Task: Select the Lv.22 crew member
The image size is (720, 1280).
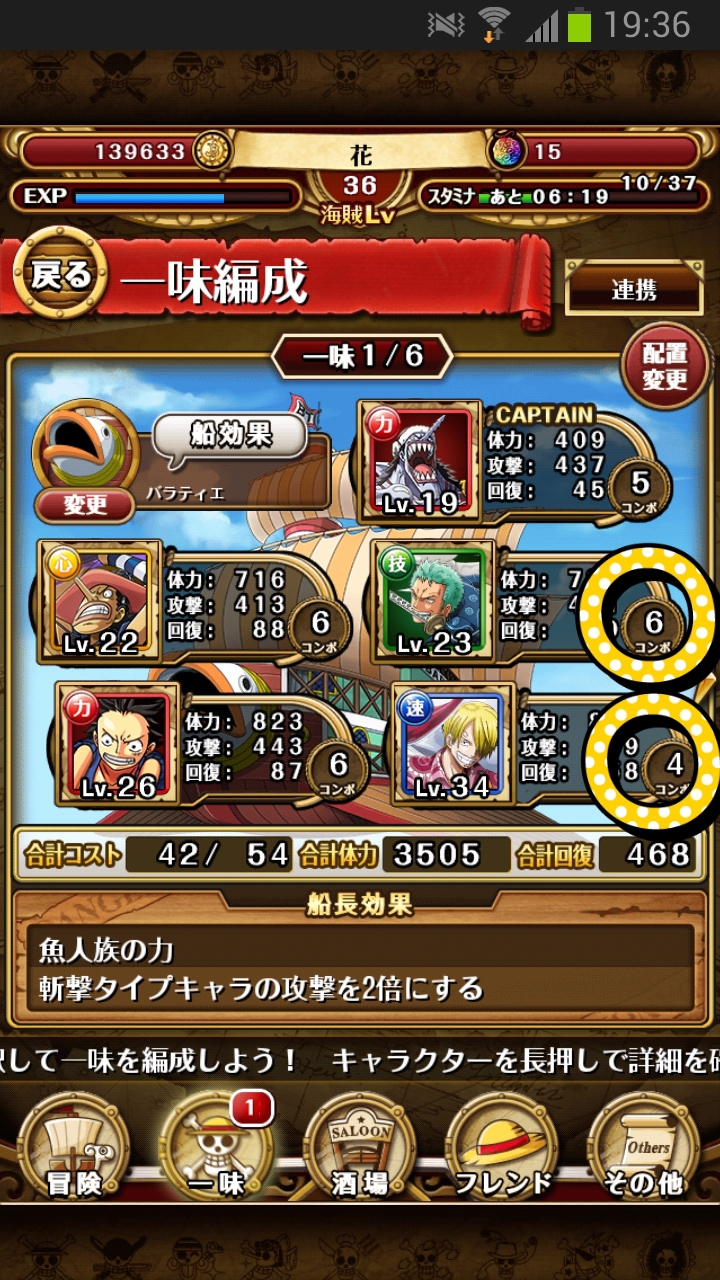Action: pyautogui.click(x=100, y=601)
